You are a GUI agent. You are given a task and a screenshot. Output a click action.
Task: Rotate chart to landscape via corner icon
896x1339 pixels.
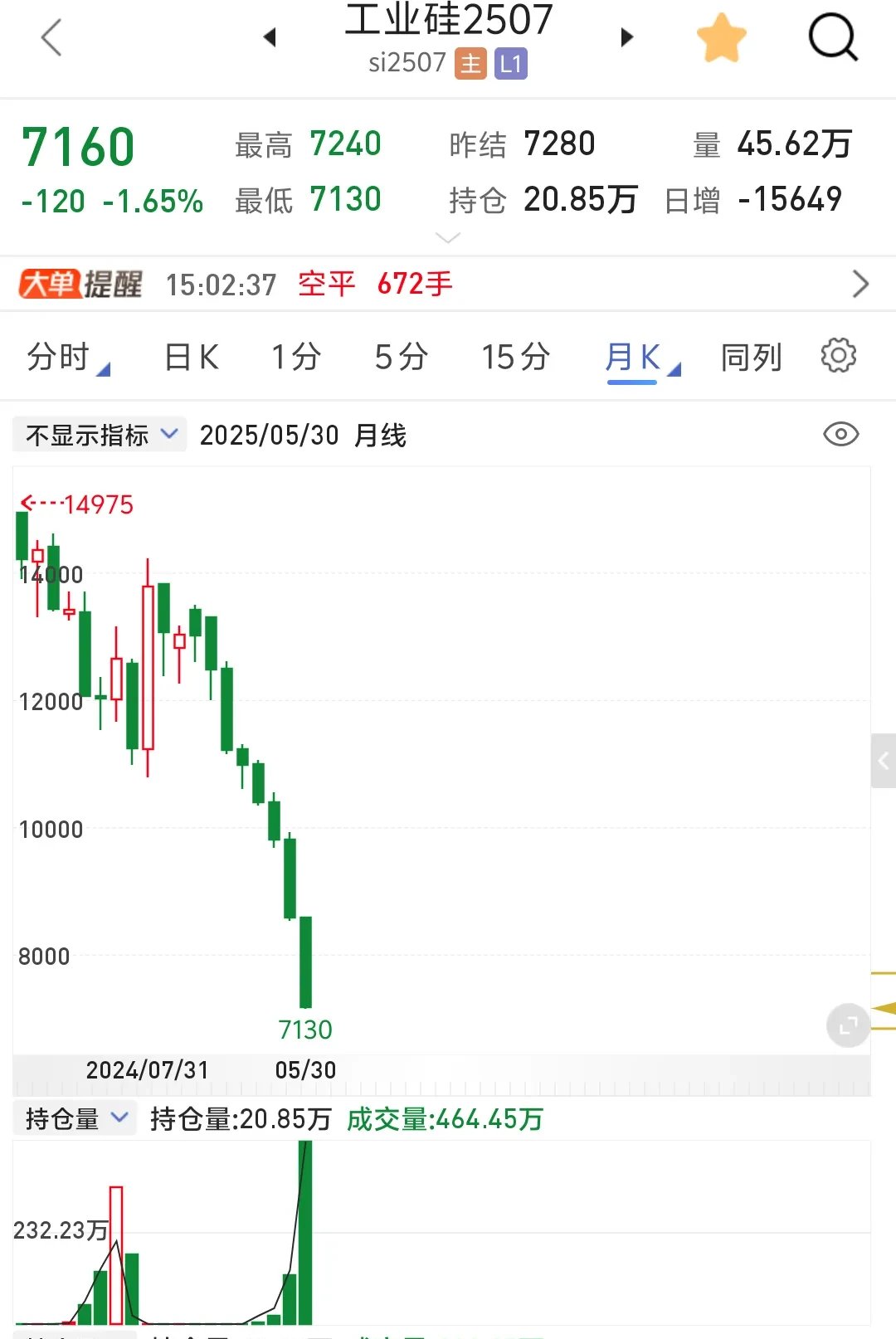coord(847,1025)
